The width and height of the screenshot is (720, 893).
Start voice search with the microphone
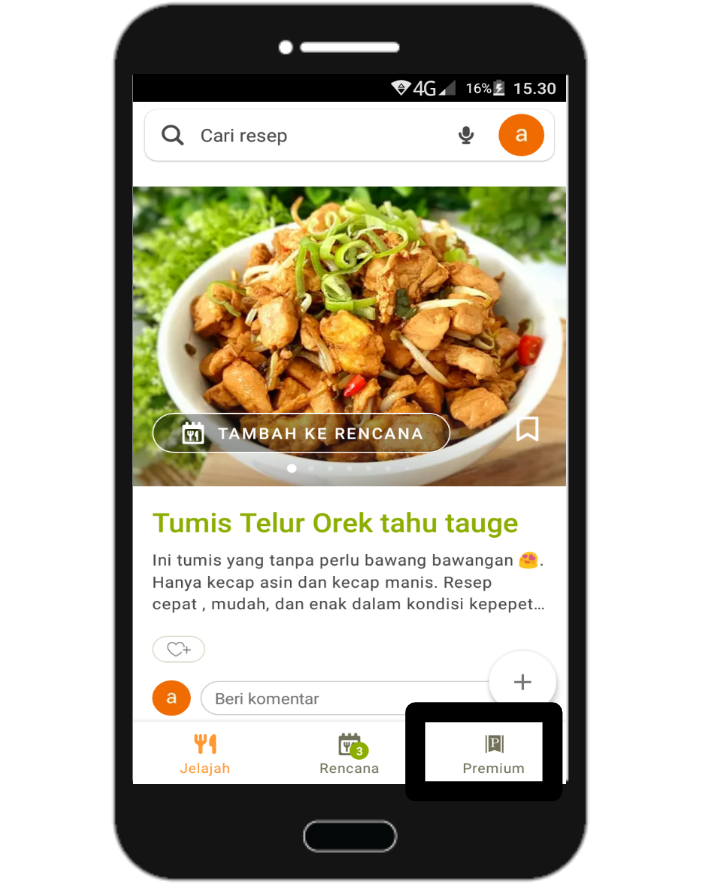pyautogui.click(x=466, y=136)
